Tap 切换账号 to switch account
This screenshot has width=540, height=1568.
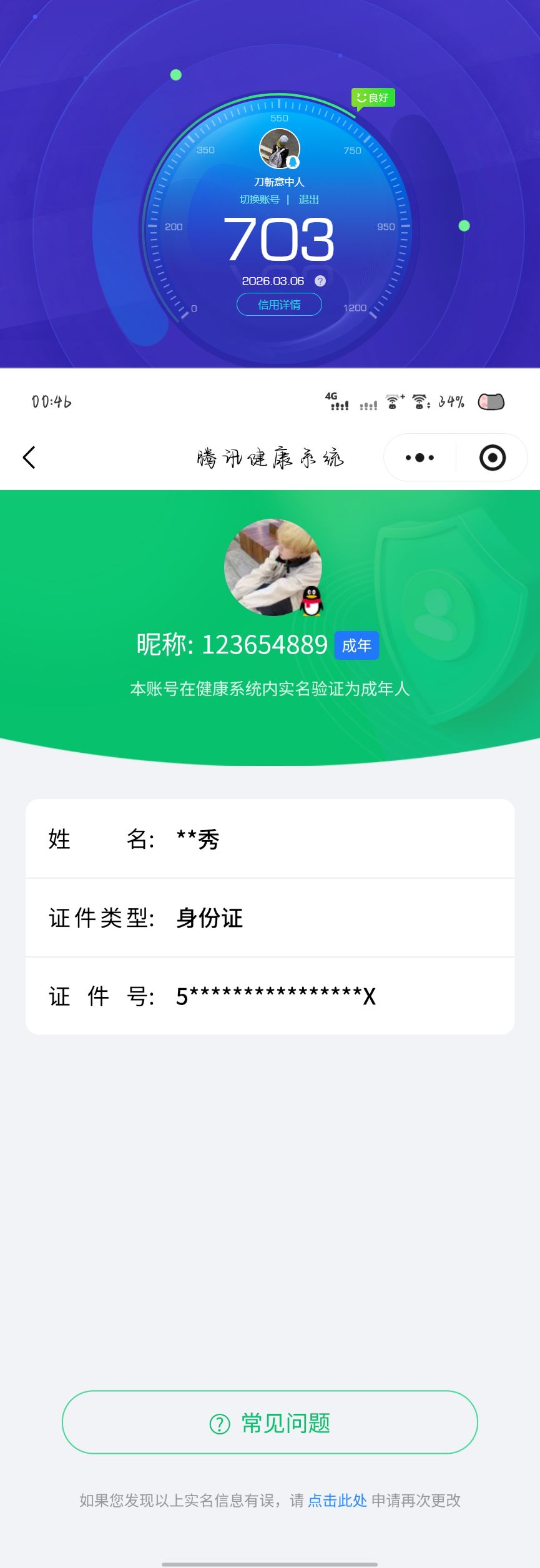coord(260,200)
